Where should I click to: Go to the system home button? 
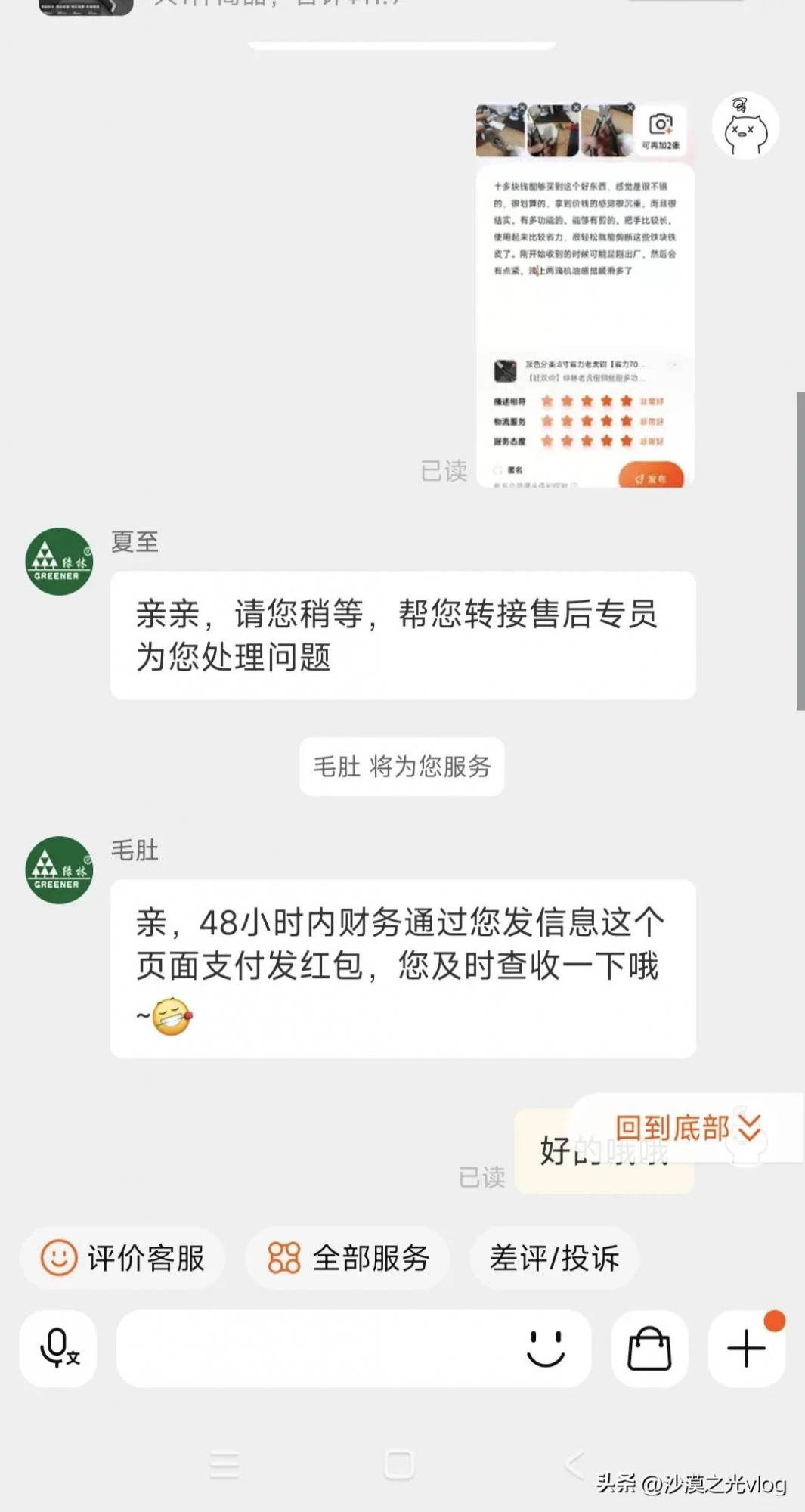point(399,1464)
